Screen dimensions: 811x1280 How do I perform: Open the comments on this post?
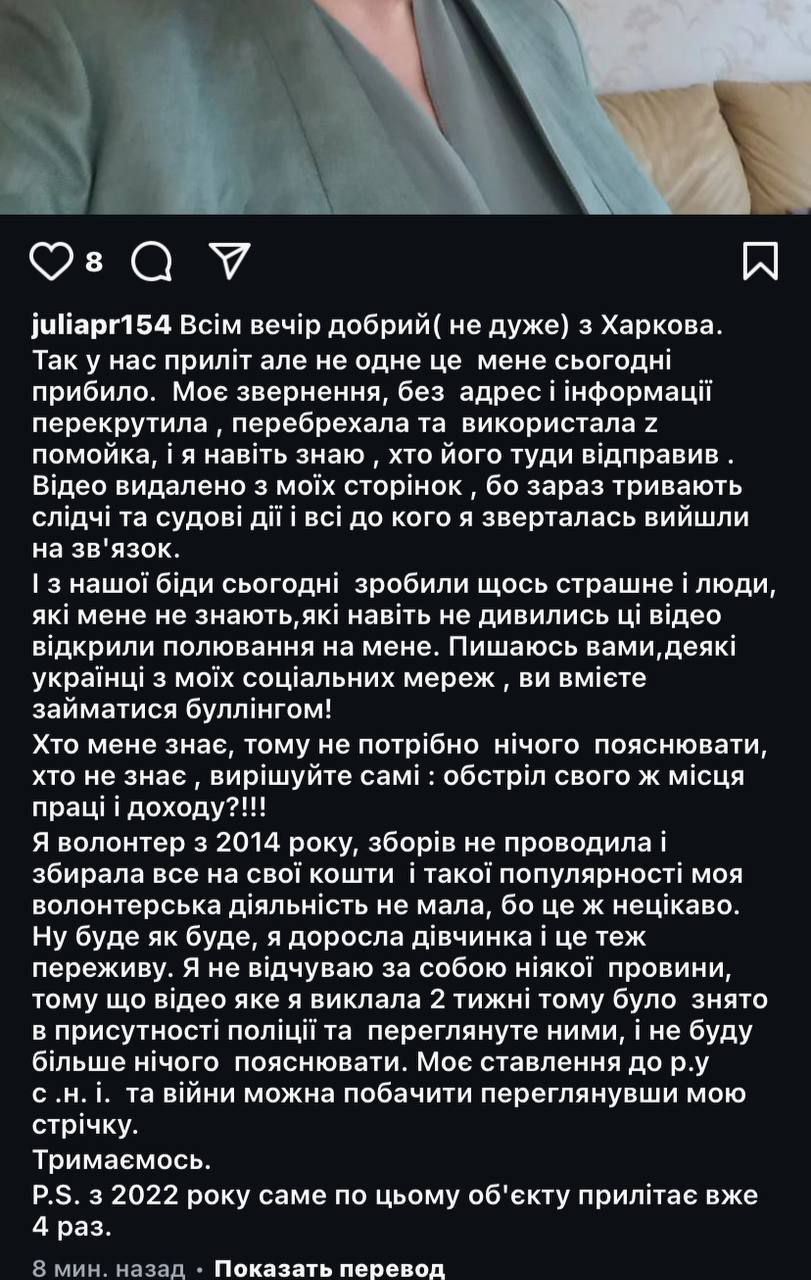coord(151,262)
